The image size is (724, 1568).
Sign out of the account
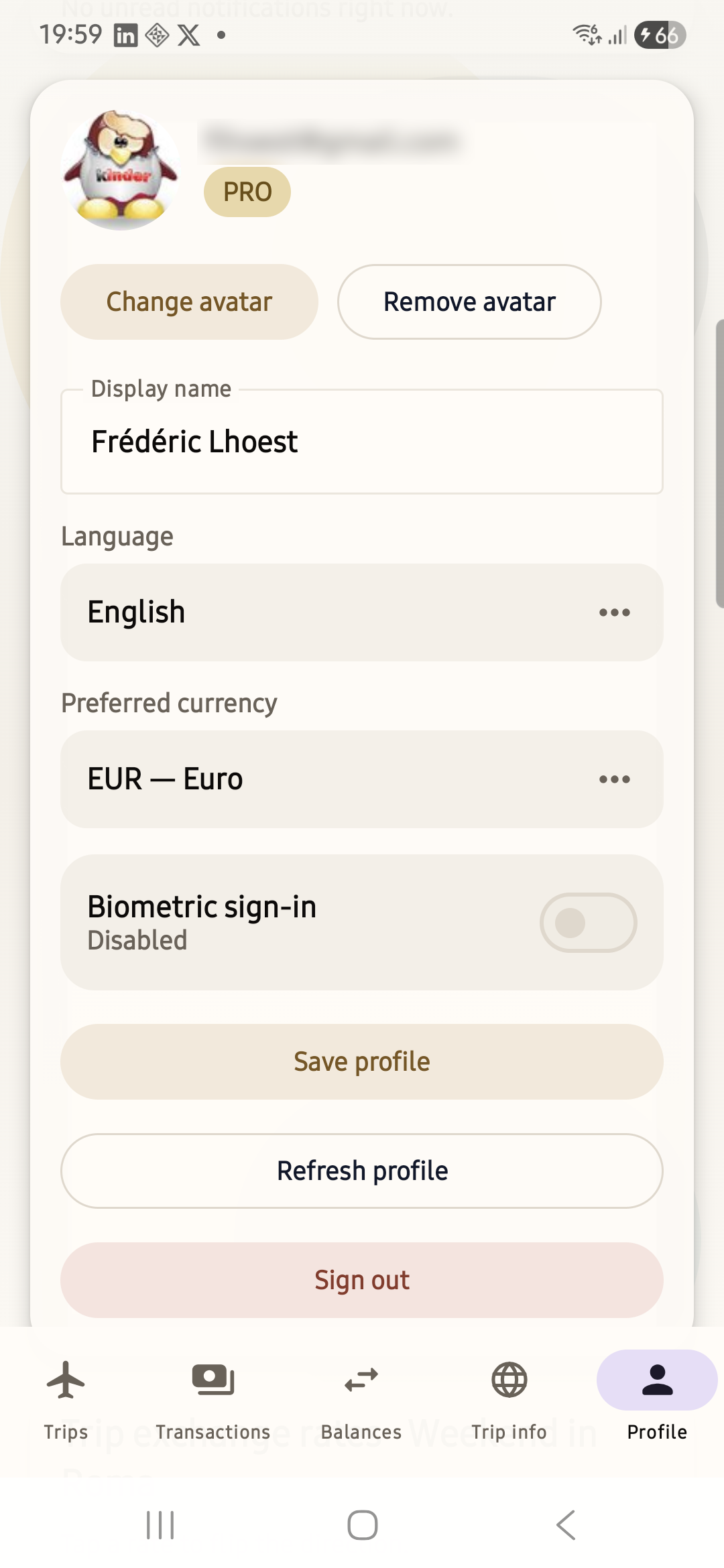(x=362, y=1280)
